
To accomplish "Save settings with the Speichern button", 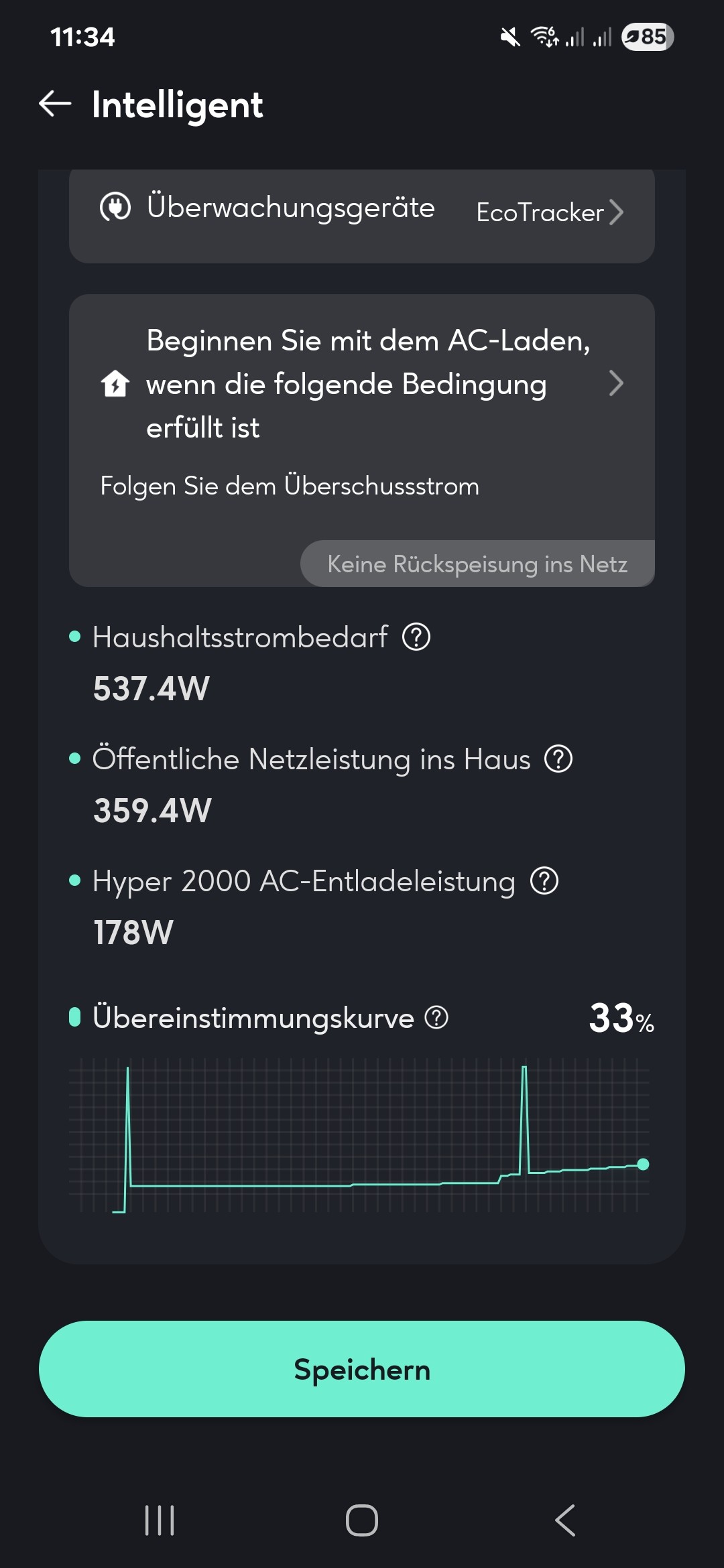I will pyautogui.click(x=362, y=1369).
